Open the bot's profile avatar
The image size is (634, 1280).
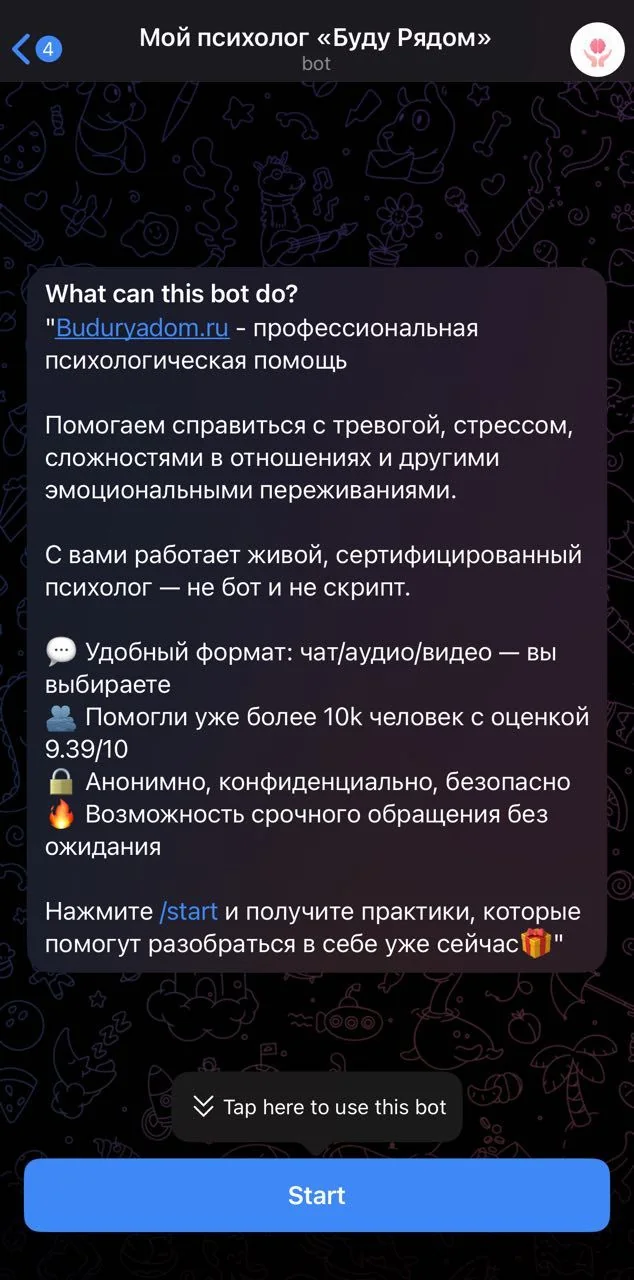coord(597,48)
